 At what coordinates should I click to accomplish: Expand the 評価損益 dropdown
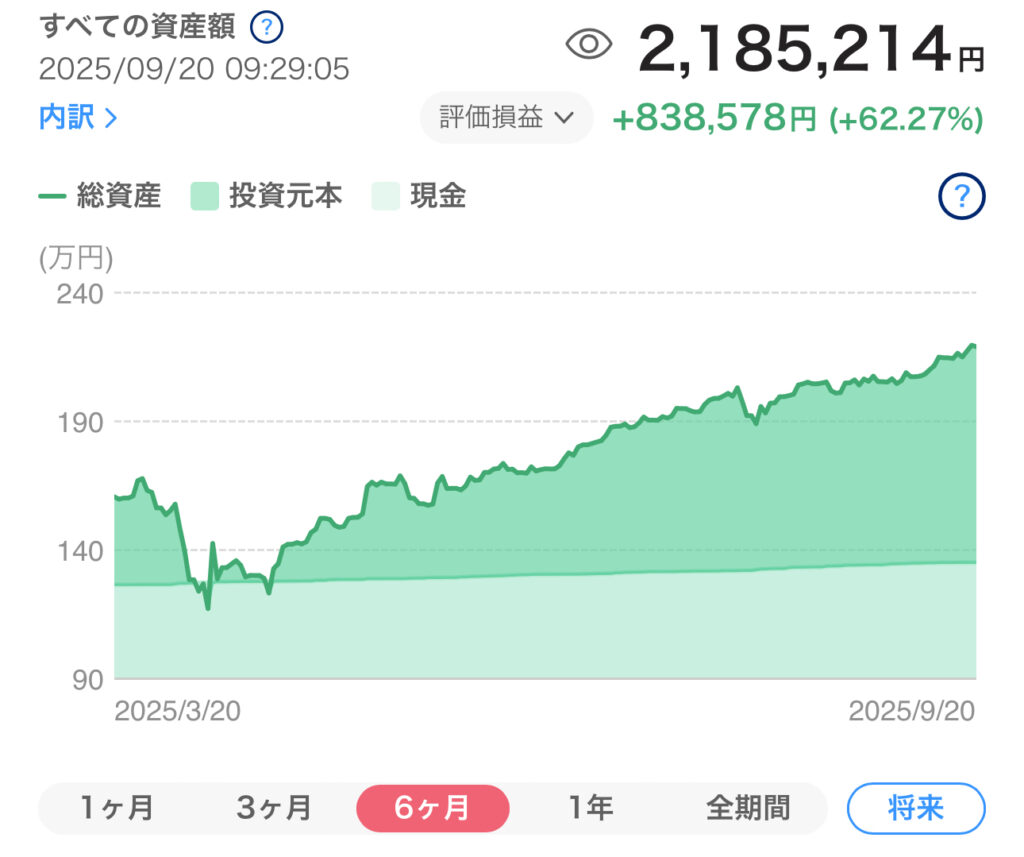click(x=507, y=118)
